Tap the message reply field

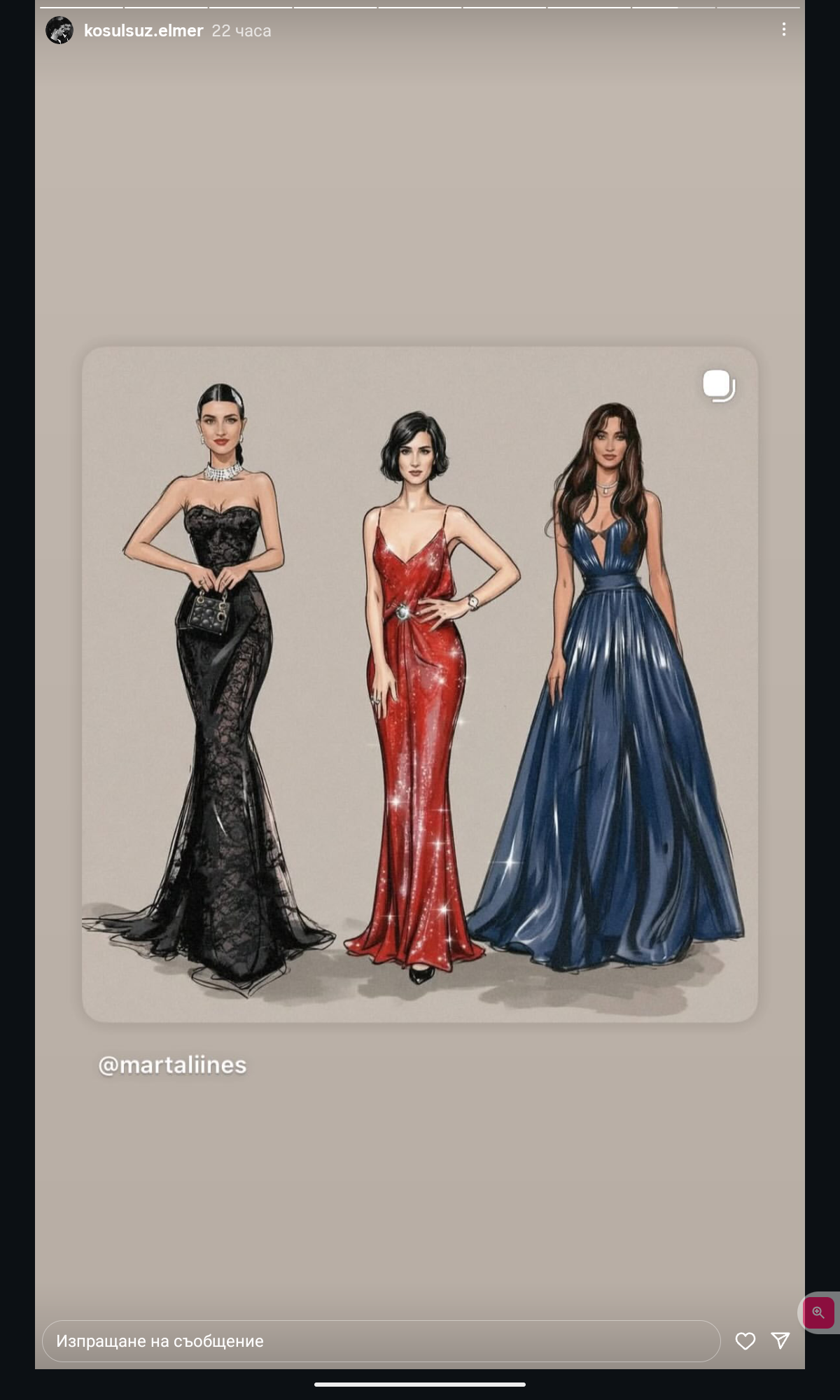pyautogui.click(x=381, y=1341)
